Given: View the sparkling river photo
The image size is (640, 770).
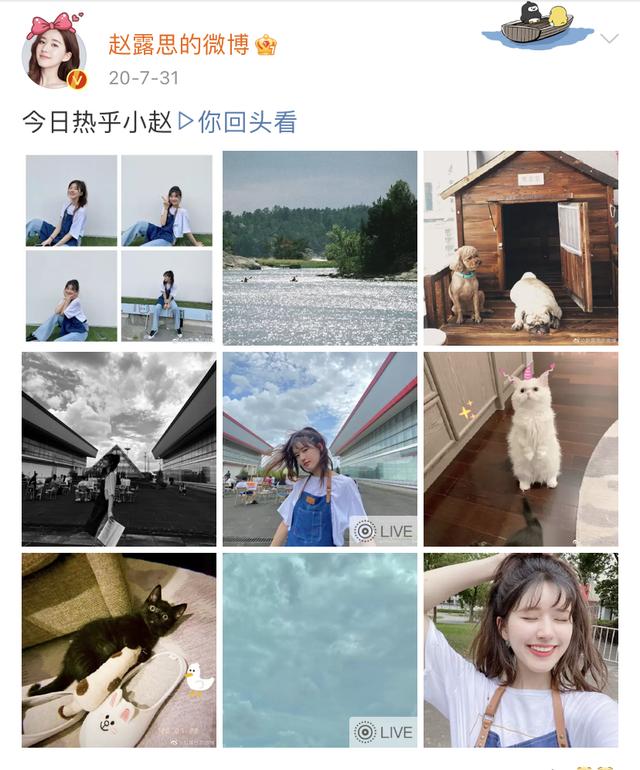Looking at the screenshot, I should pyautogui.click(x=319, y=248).
